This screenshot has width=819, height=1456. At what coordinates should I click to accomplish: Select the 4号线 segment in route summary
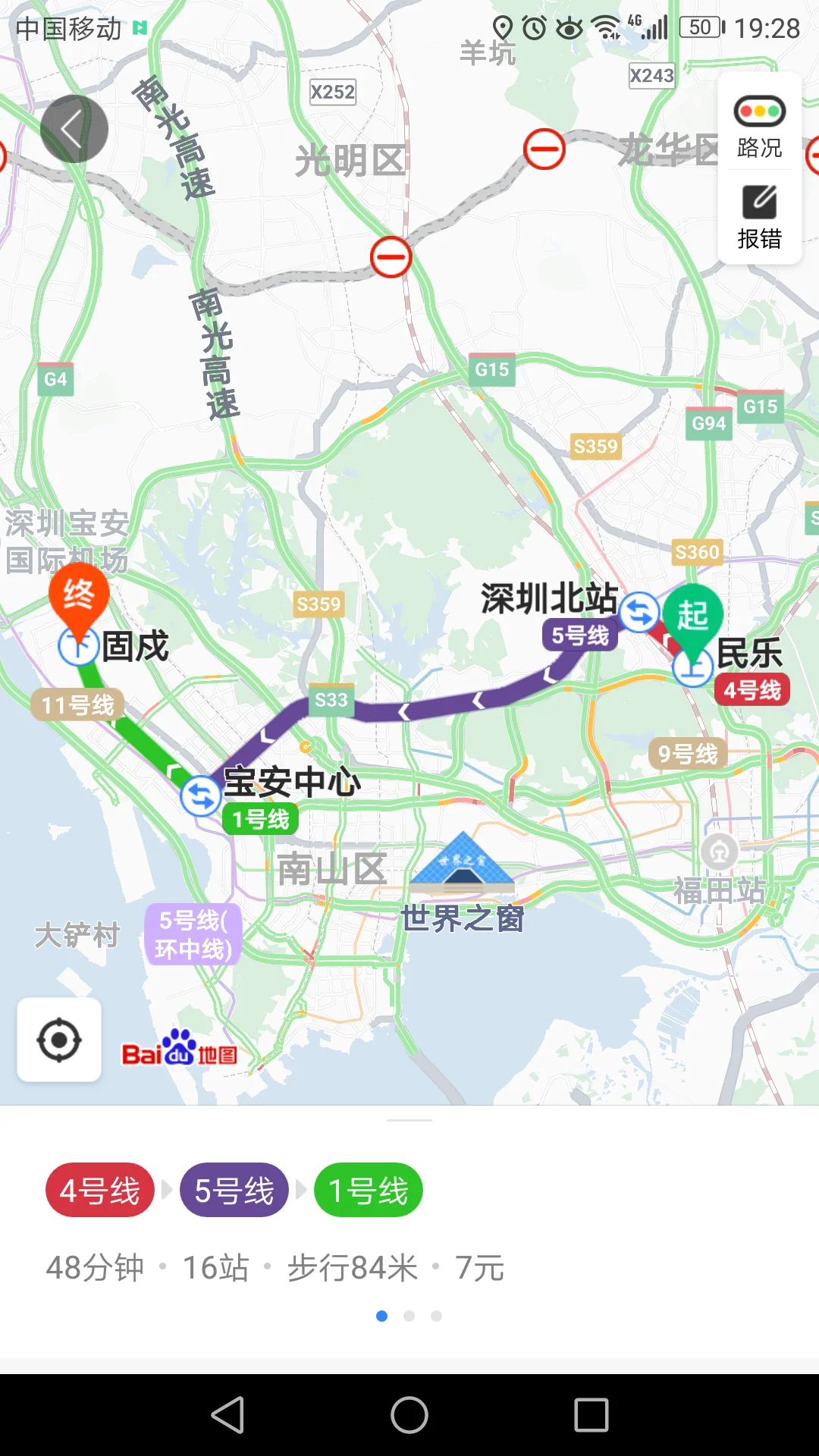click(99, 1189)
